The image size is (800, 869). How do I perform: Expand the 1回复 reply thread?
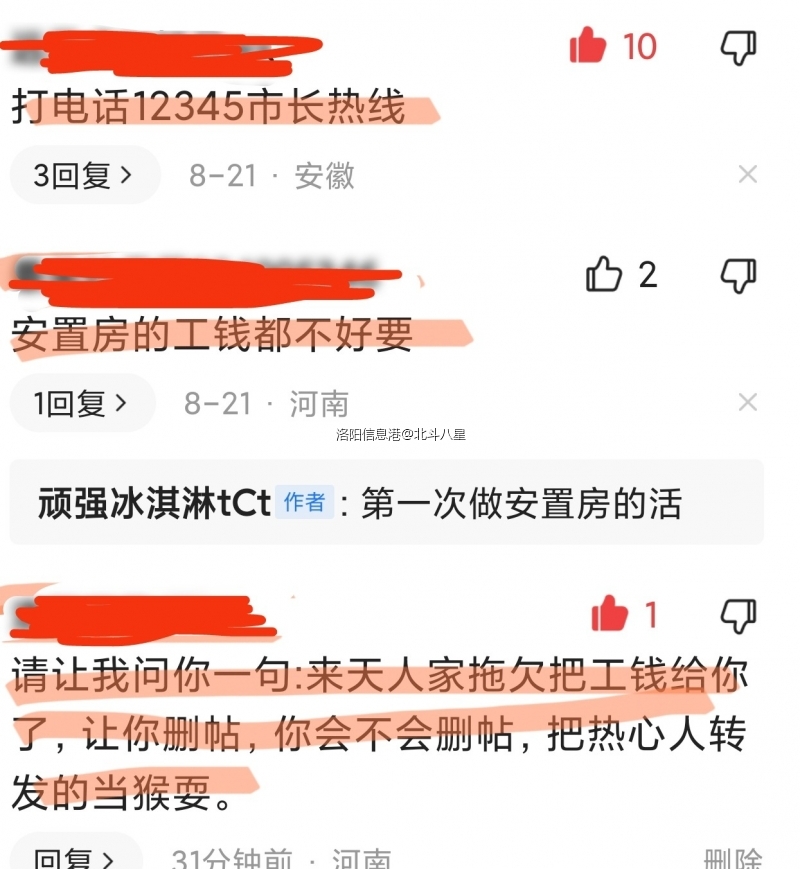click(82, 404)
